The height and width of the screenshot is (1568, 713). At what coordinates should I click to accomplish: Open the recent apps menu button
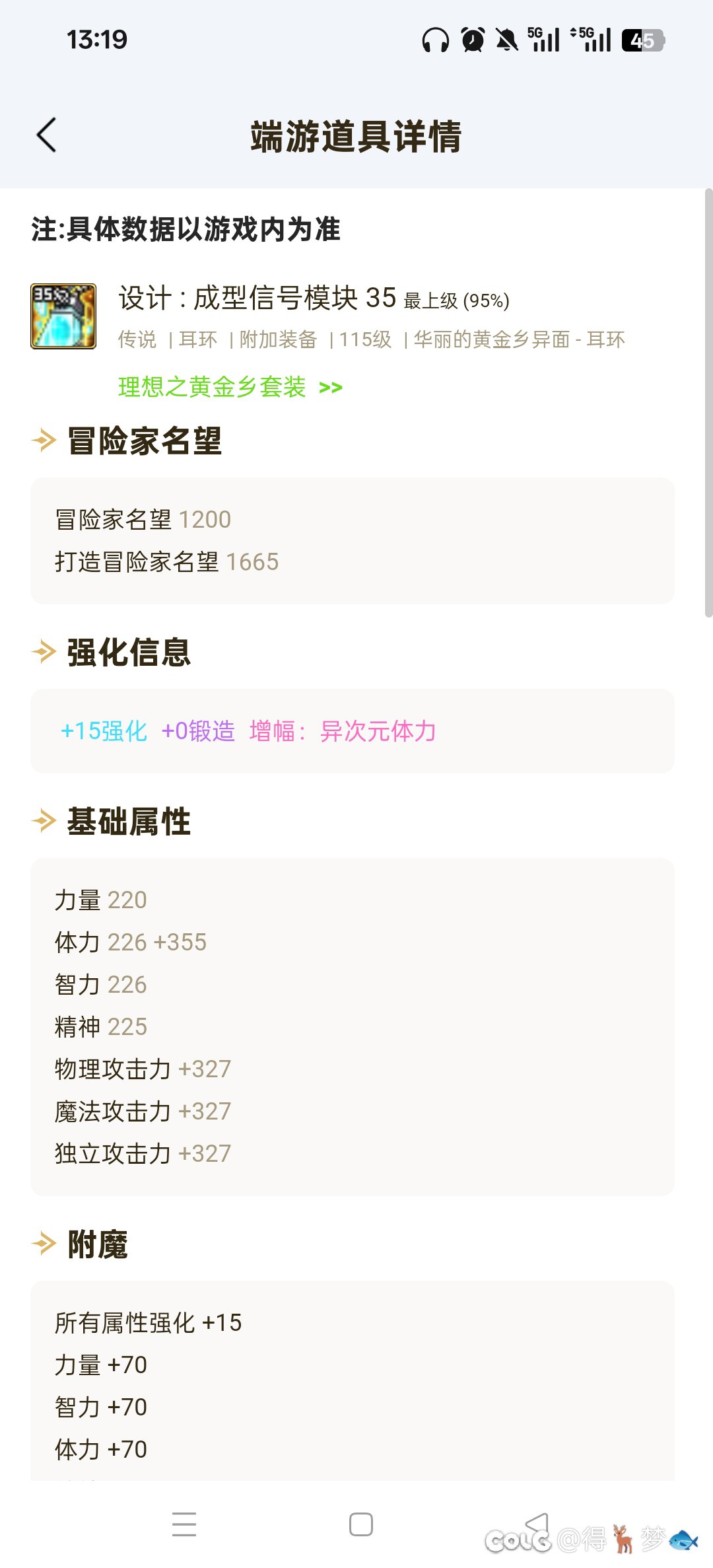point(184,1524)
